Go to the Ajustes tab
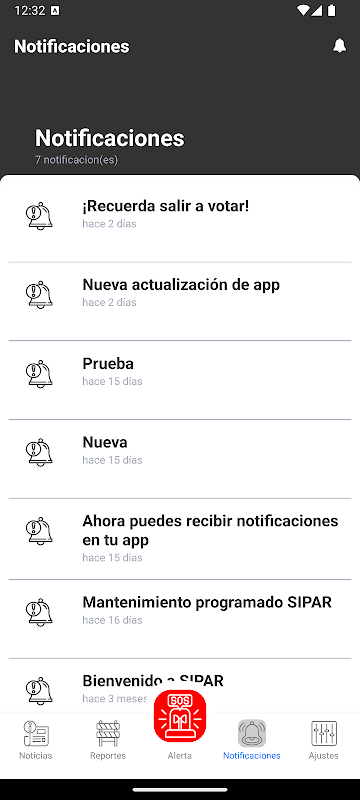Screen dimensions: 360x800 324,740
